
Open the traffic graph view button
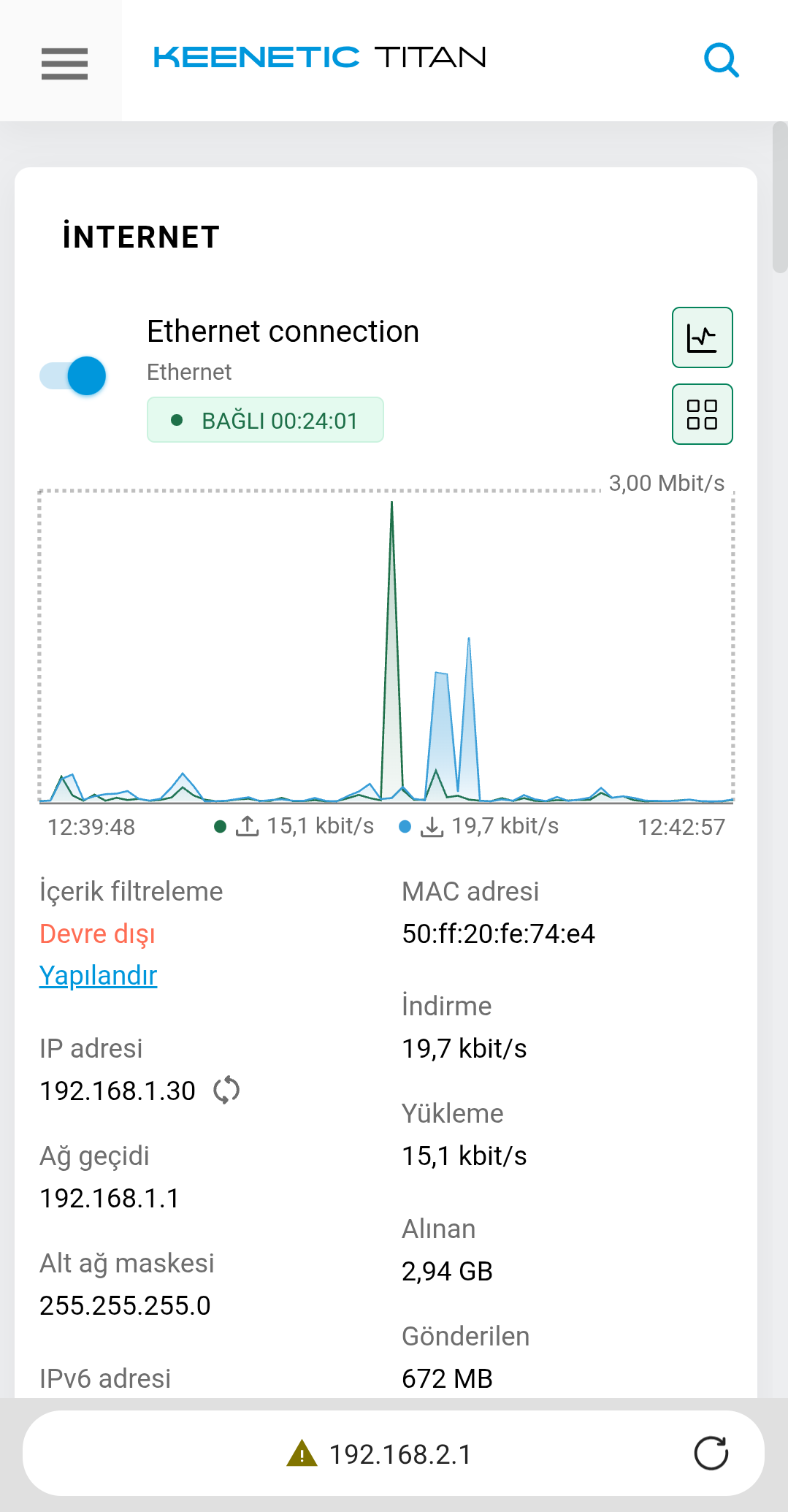coord(702,337)
